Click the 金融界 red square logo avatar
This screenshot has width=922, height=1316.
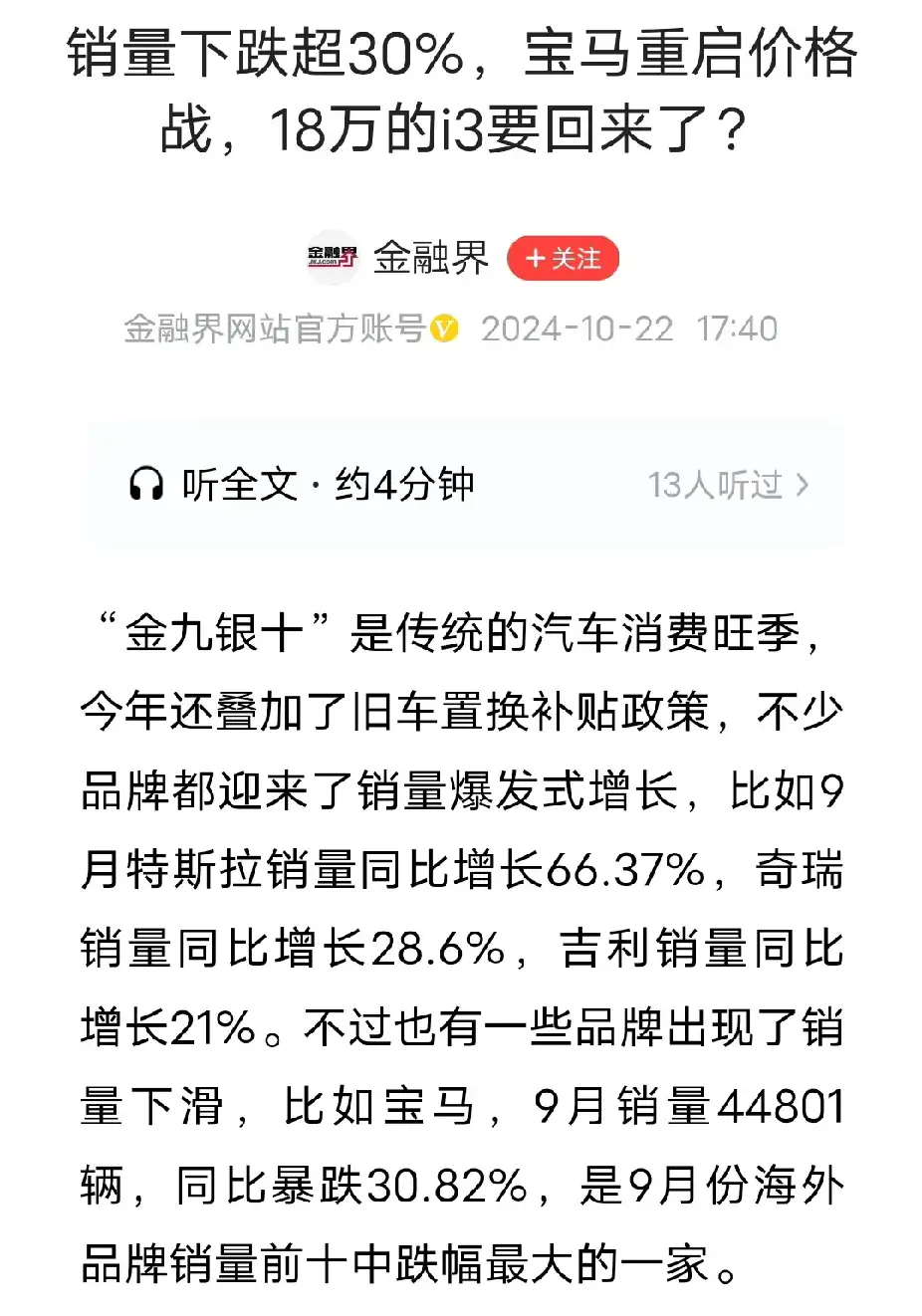point(332,258)
